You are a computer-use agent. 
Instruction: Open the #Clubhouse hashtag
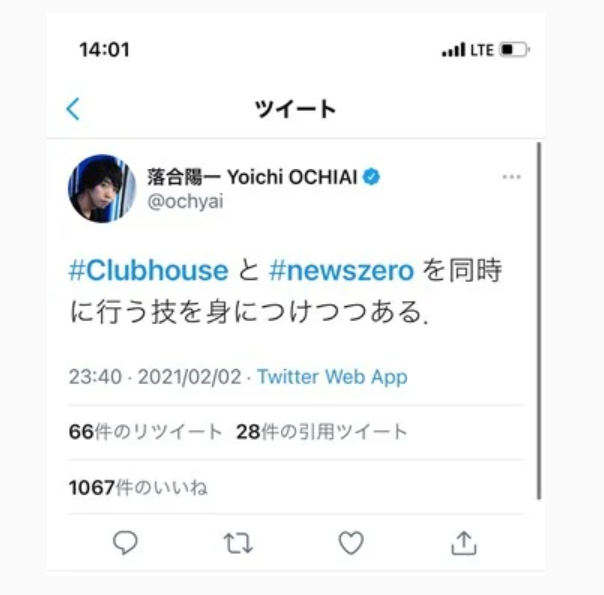click(x=149, y=270)
